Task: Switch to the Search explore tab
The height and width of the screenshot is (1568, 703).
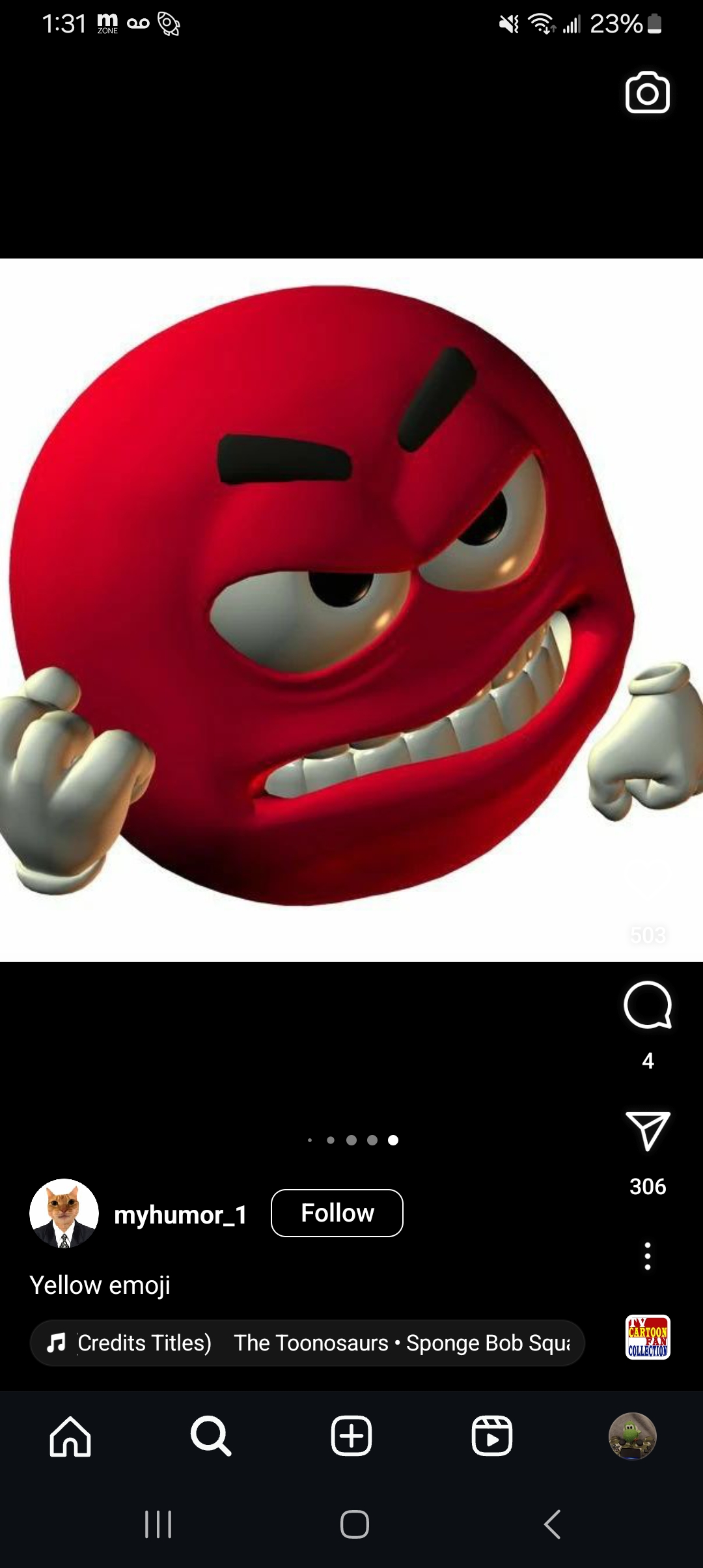Action: point(211,1436)
